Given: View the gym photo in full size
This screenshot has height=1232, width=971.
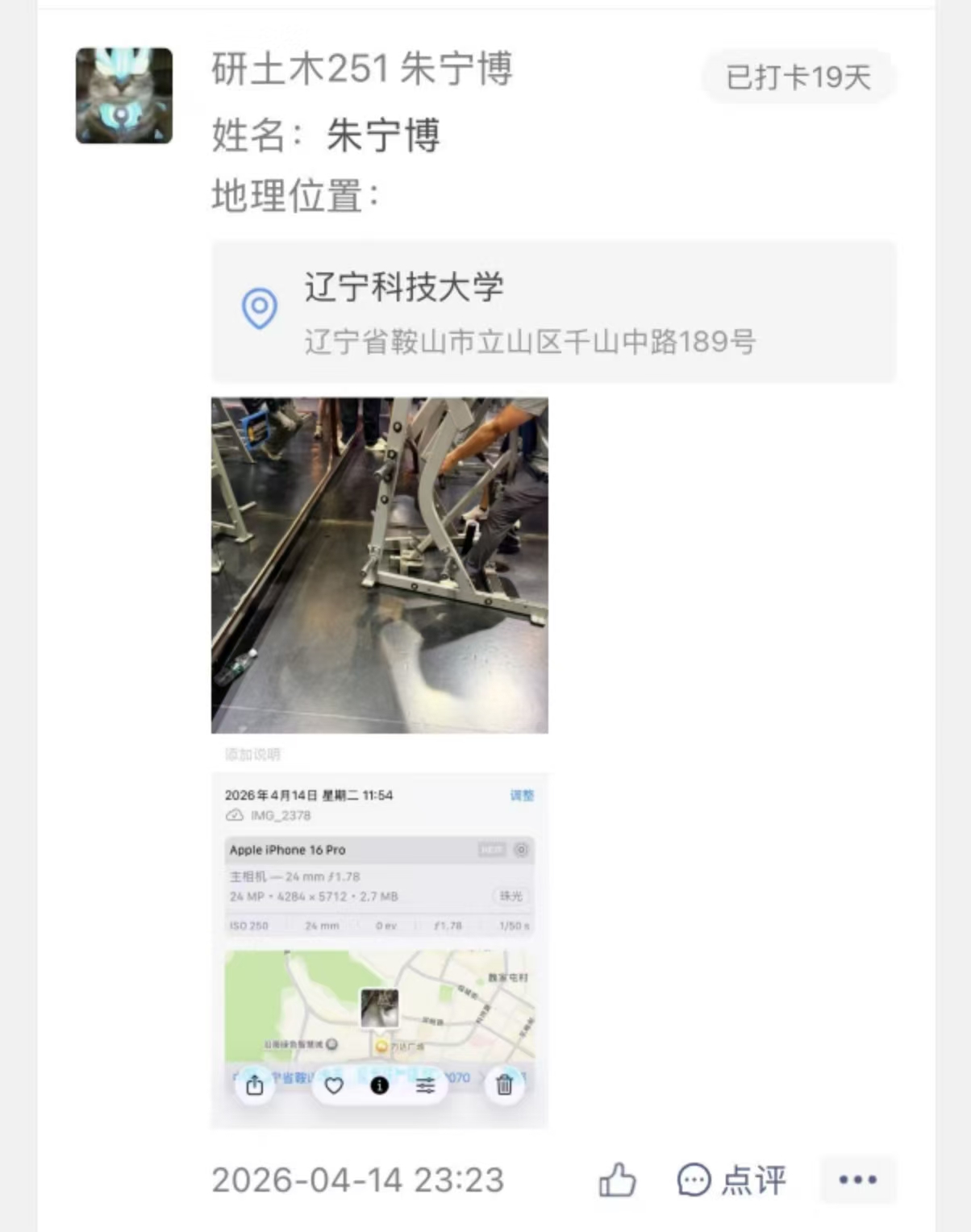Looking at the screenshot, I should tap(379, 565).
